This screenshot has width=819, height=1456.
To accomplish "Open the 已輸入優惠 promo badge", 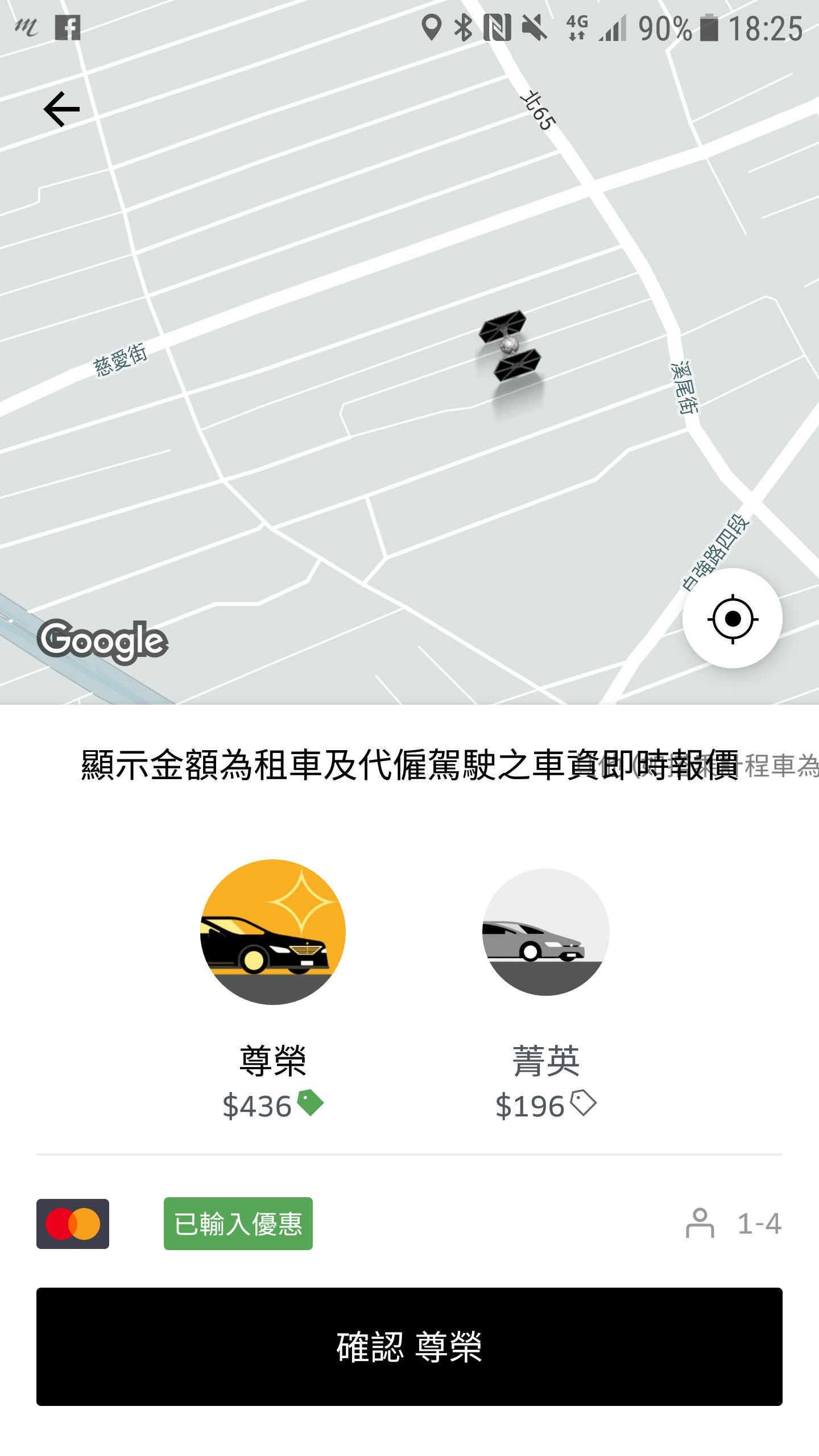I will (238, 1223).
